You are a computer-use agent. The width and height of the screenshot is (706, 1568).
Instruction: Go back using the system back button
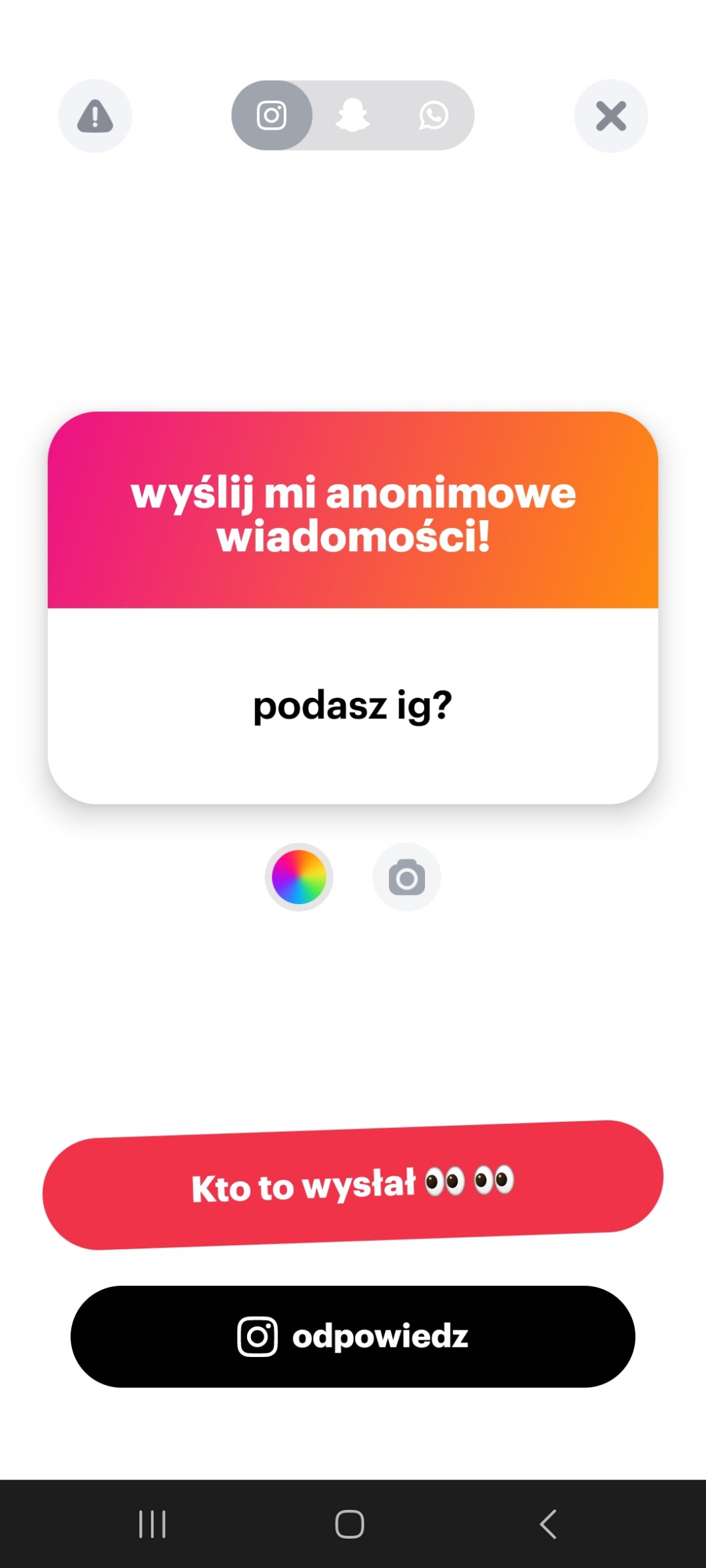pyautogui.click(x=547, y=1524)
